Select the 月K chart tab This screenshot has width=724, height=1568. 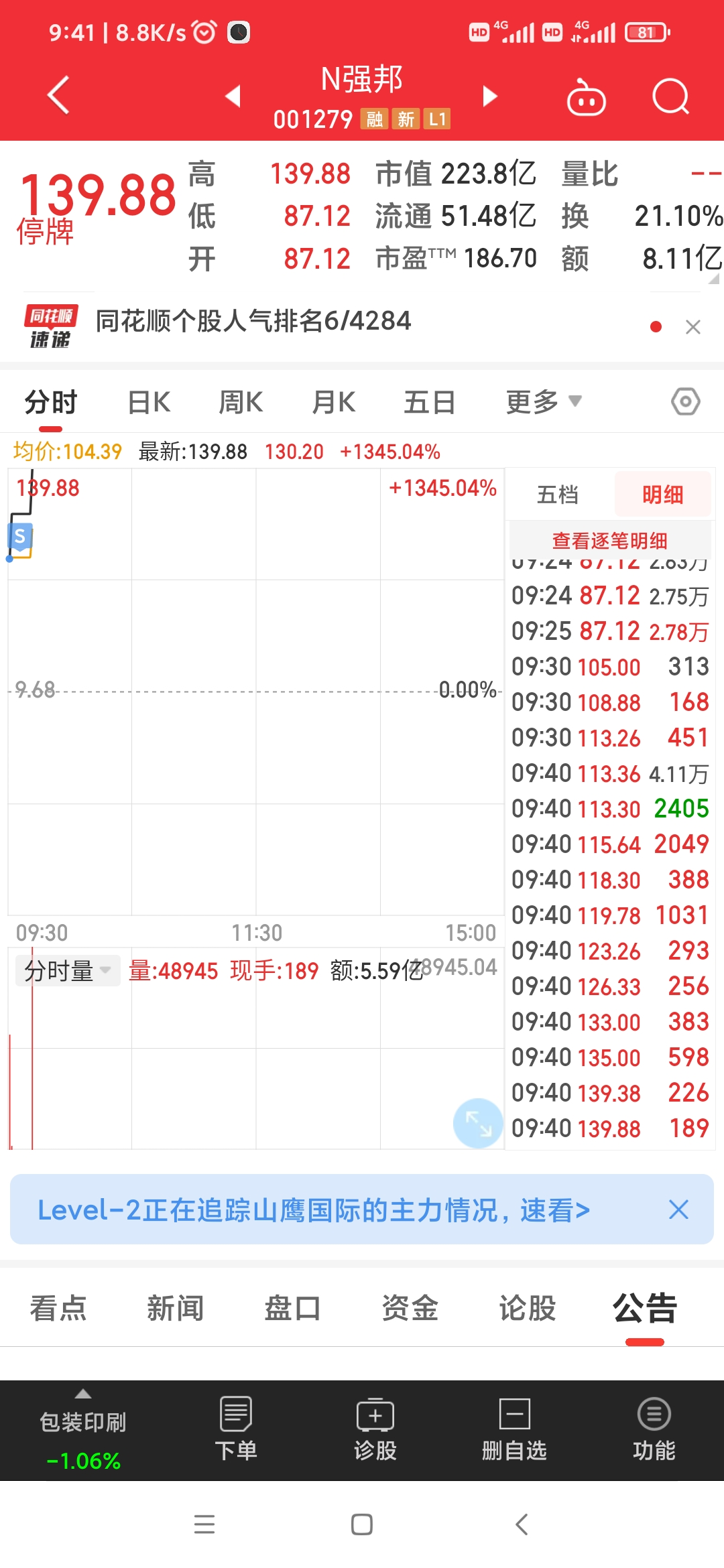coord(334,403)
